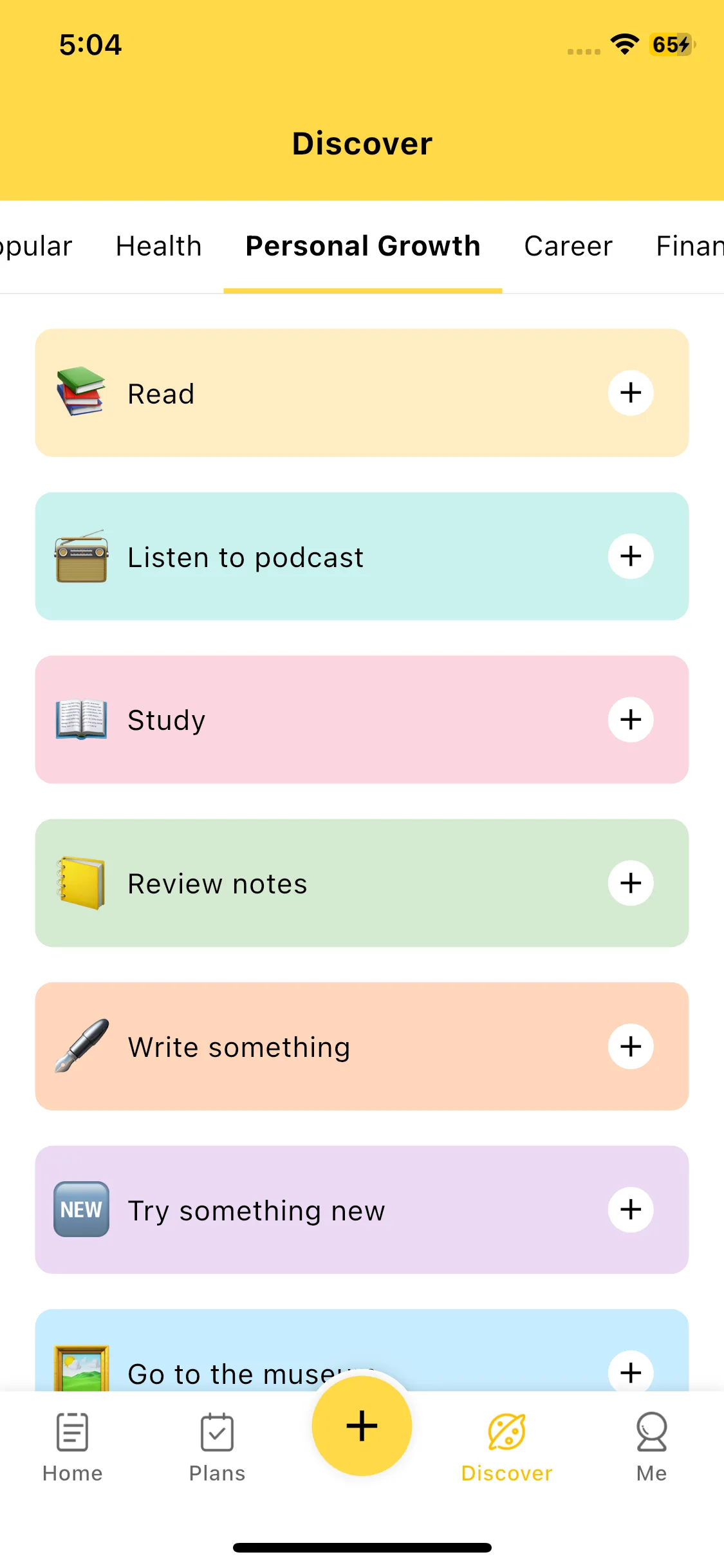The width and height of the screenshot is (724, 1568).
Task: Open the Finance category tab
Action: (689, 247)
